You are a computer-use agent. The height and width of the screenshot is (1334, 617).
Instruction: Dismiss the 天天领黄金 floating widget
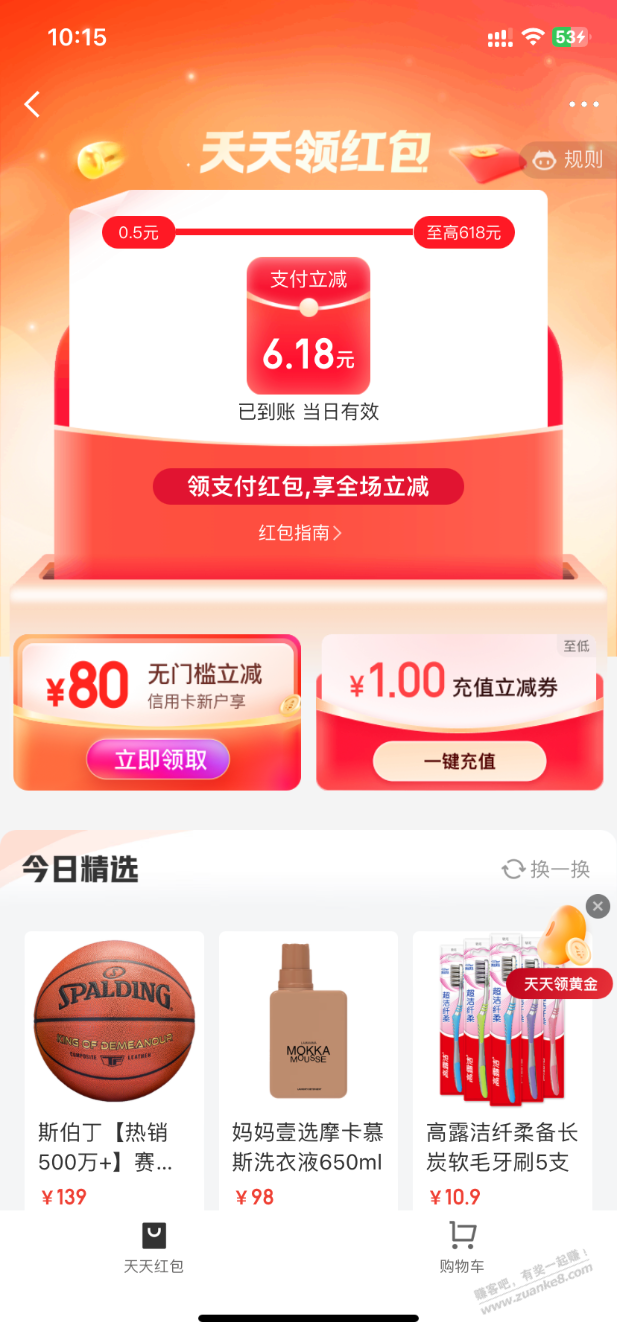597,906
